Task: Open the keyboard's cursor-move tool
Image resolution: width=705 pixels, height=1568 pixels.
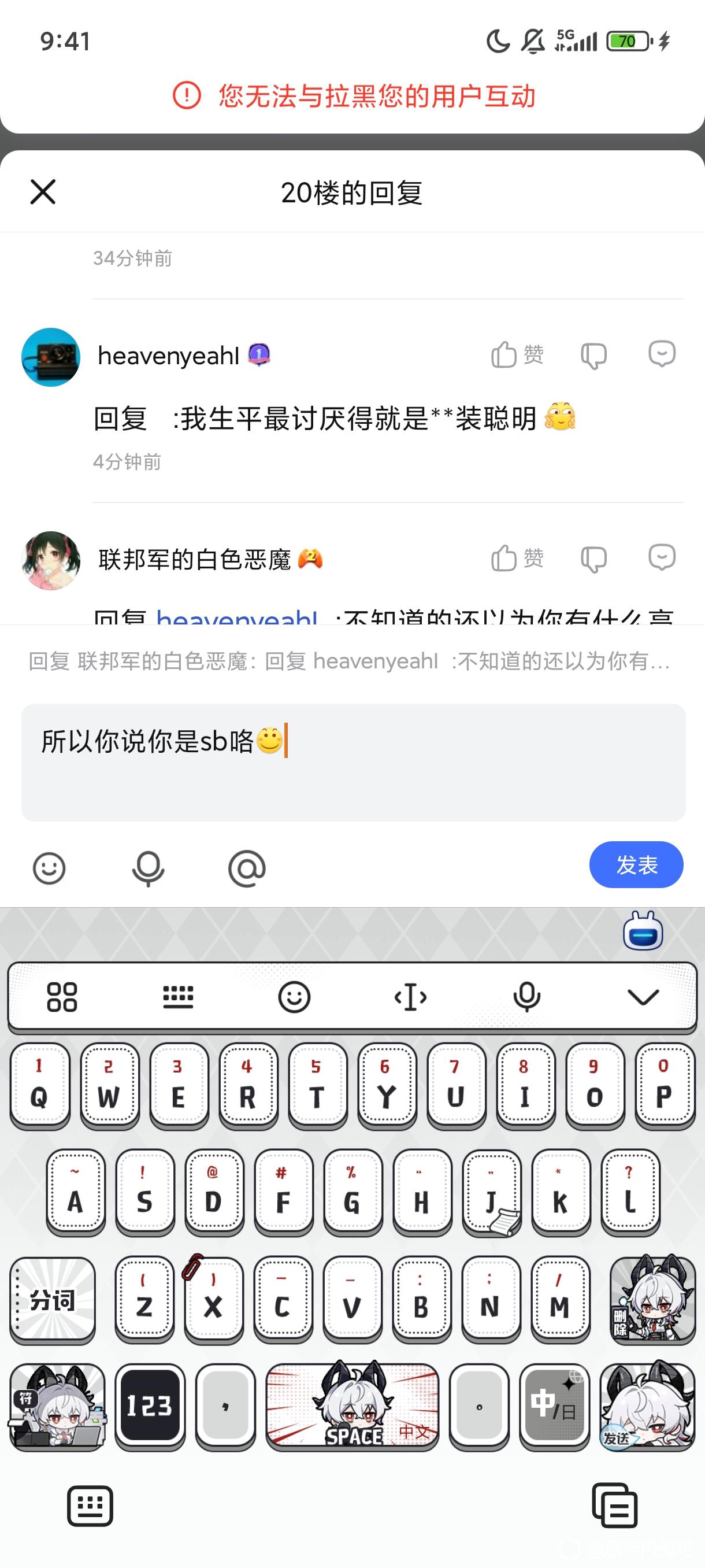Action: [x=411, y=997]
